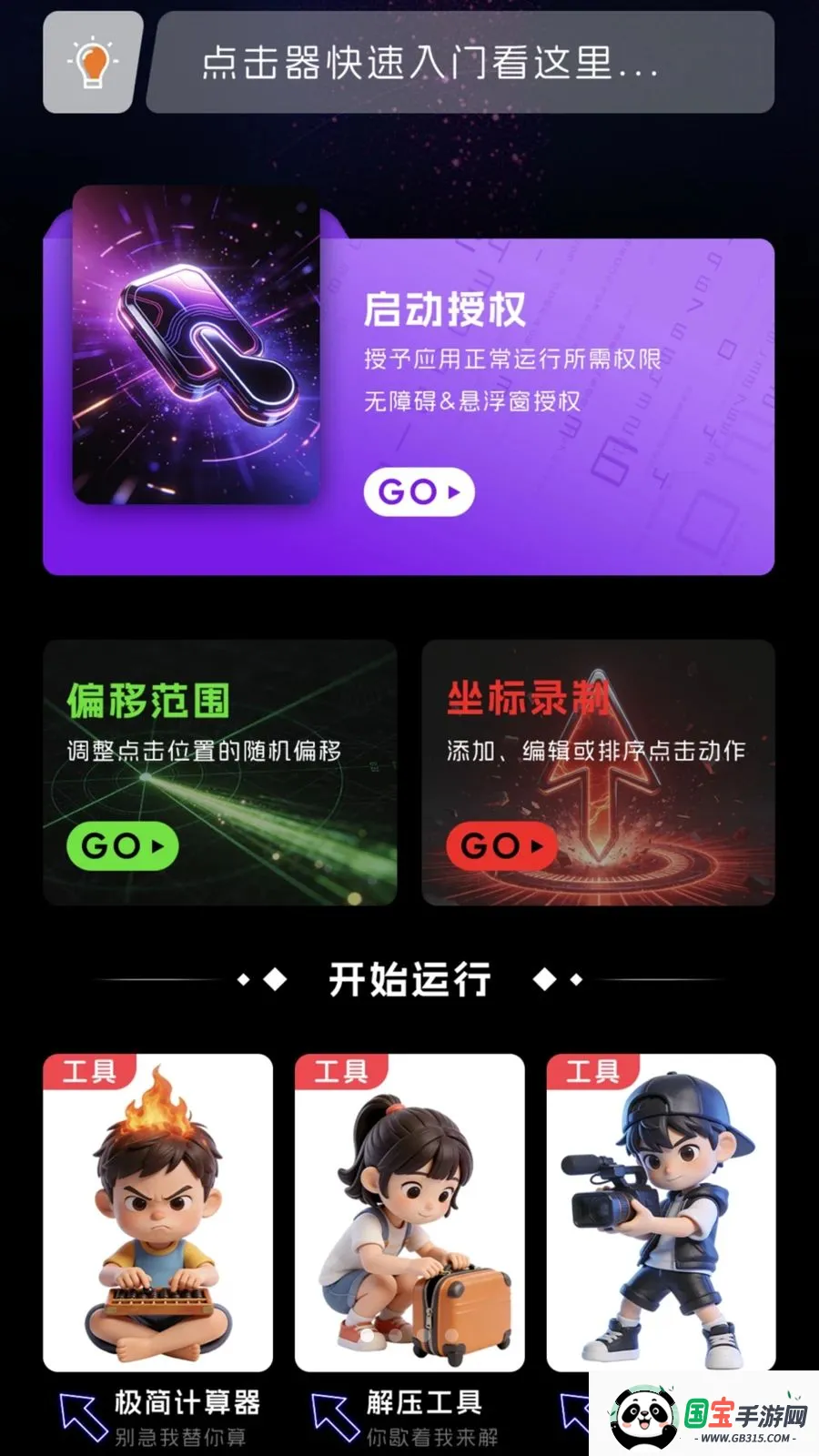
Task: Open the 点击器快速入门看这里 guide banner
Action: 460,62
